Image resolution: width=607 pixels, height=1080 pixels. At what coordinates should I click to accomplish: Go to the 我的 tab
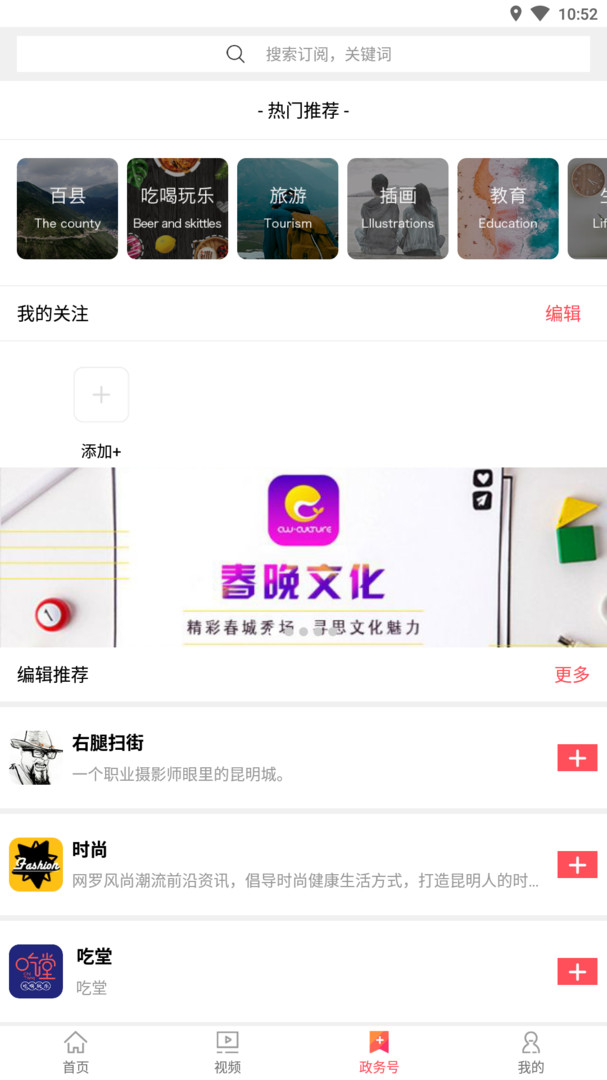pos(531,1052)
